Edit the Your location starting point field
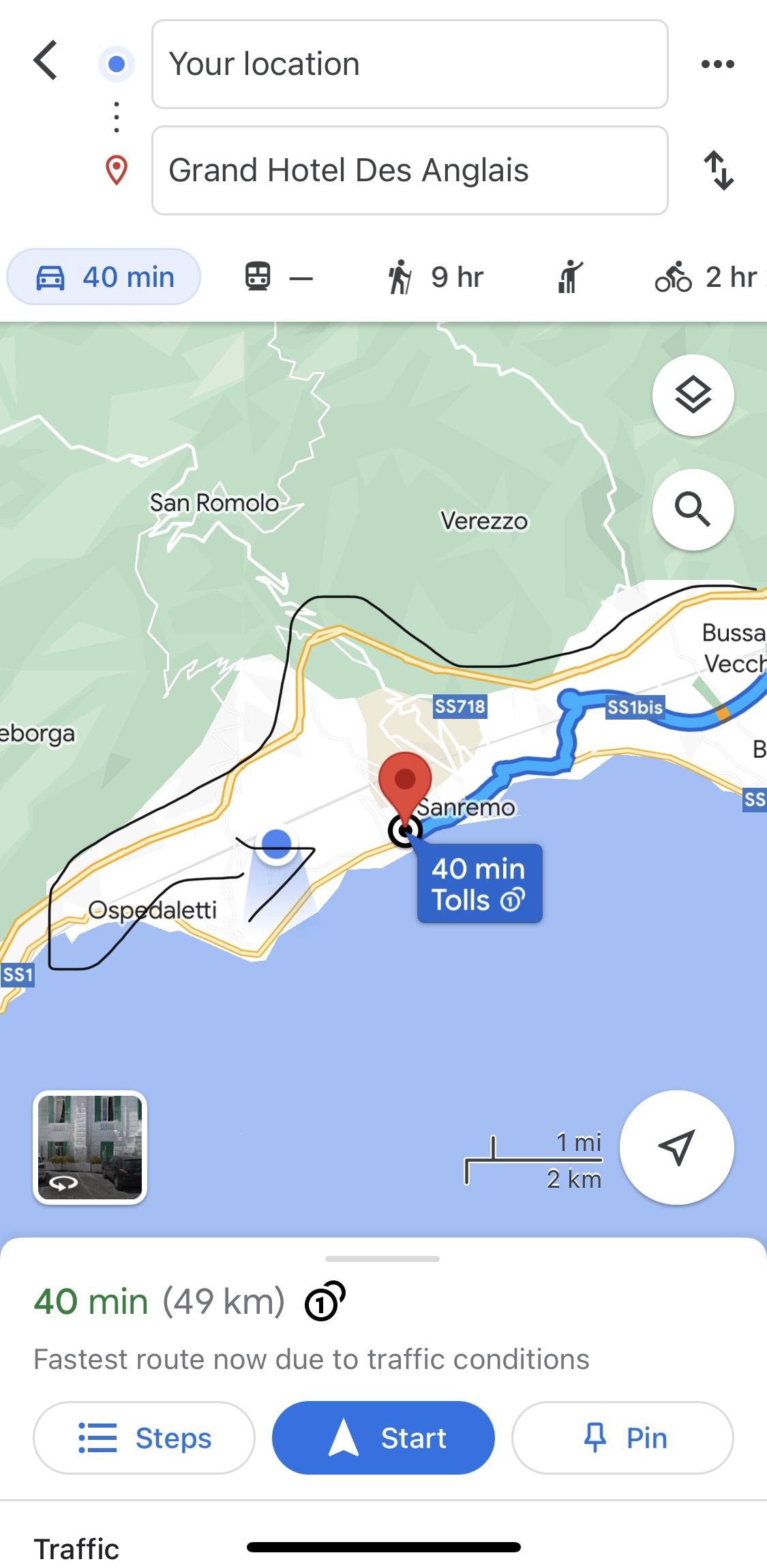The image size is (767, 1568). [410, 64]
